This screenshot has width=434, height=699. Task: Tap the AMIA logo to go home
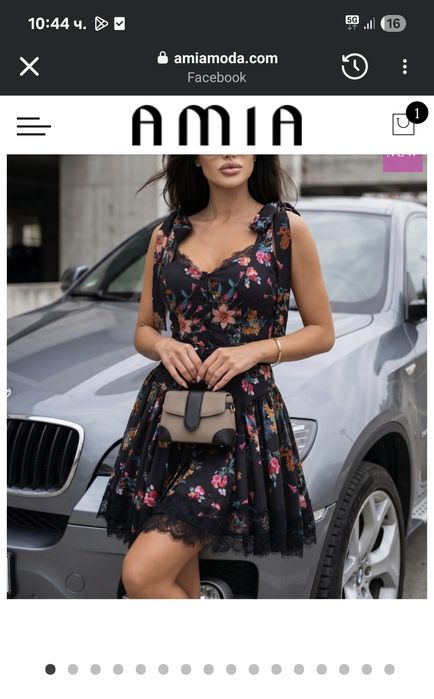[217, 125]
